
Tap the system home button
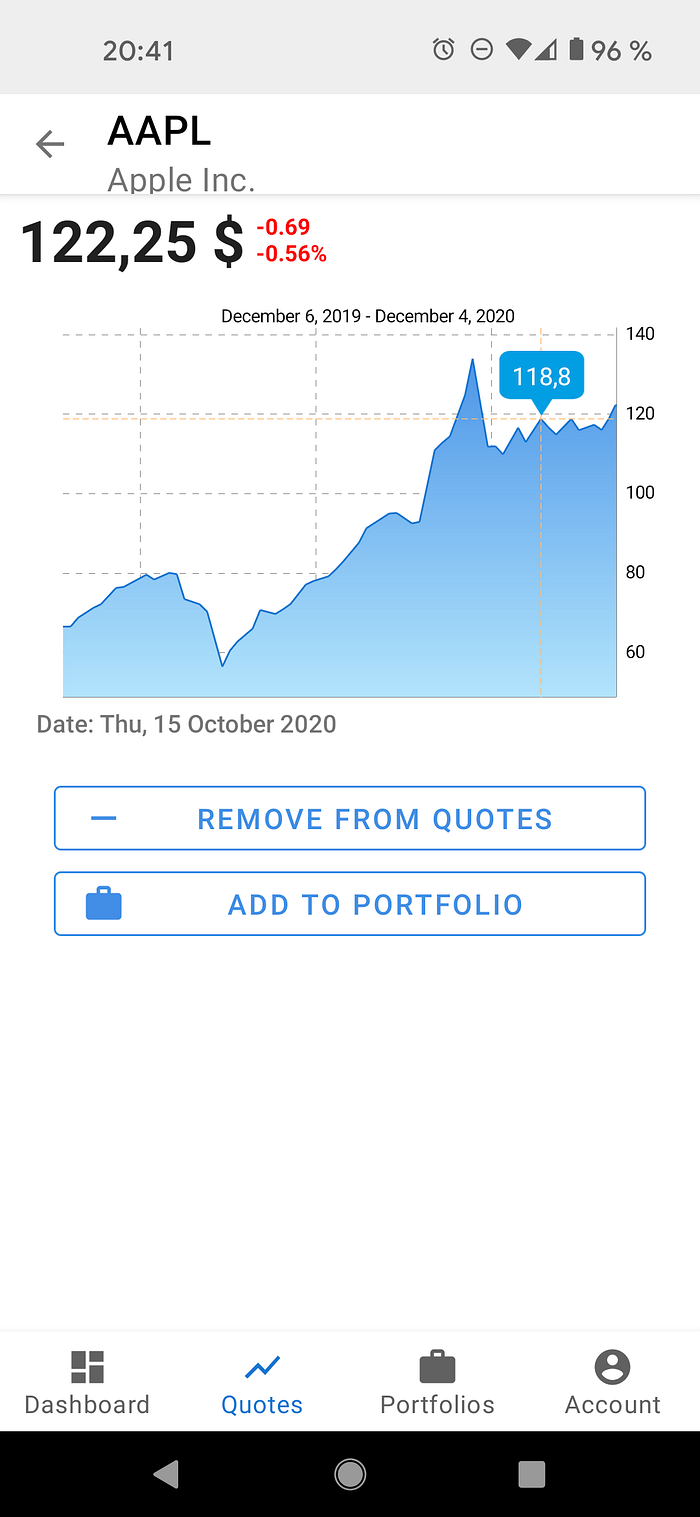tap(350, 1473)
